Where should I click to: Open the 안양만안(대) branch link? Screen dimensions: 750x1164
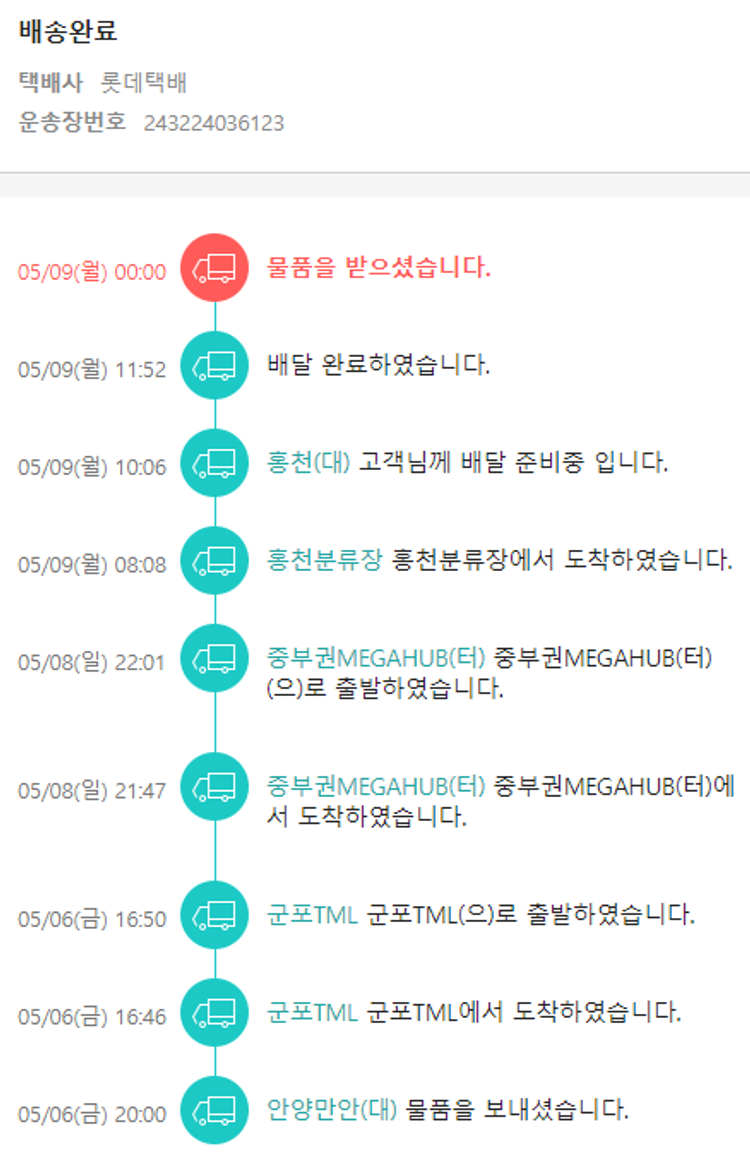point(332,1109)
